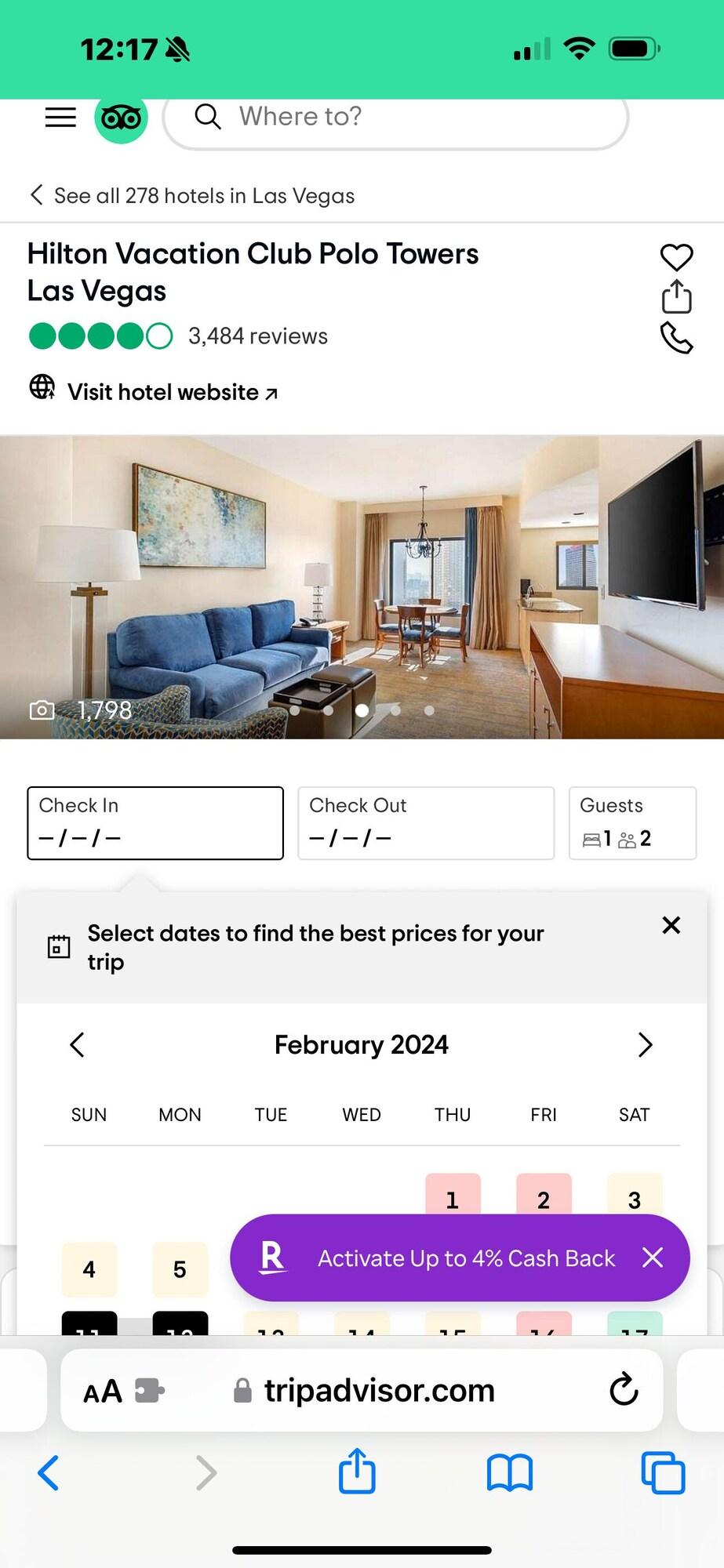Image resolution: width=724 pixels, height=1568 pixels.
Task: Go back to all 278 Las Vegas hotels
Action: click(192, 195)
